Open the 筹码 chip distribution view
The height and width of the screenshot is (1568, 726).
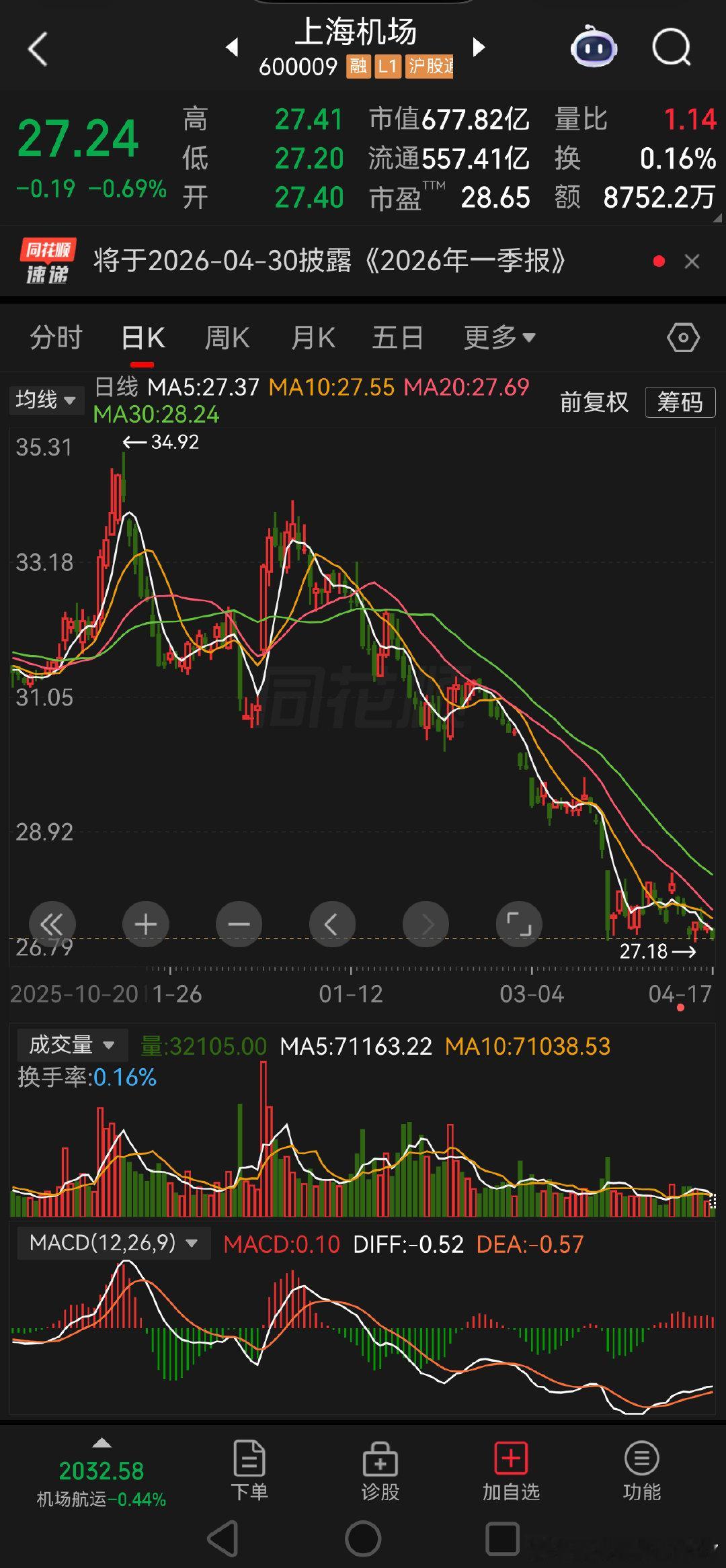click(680, 402)
